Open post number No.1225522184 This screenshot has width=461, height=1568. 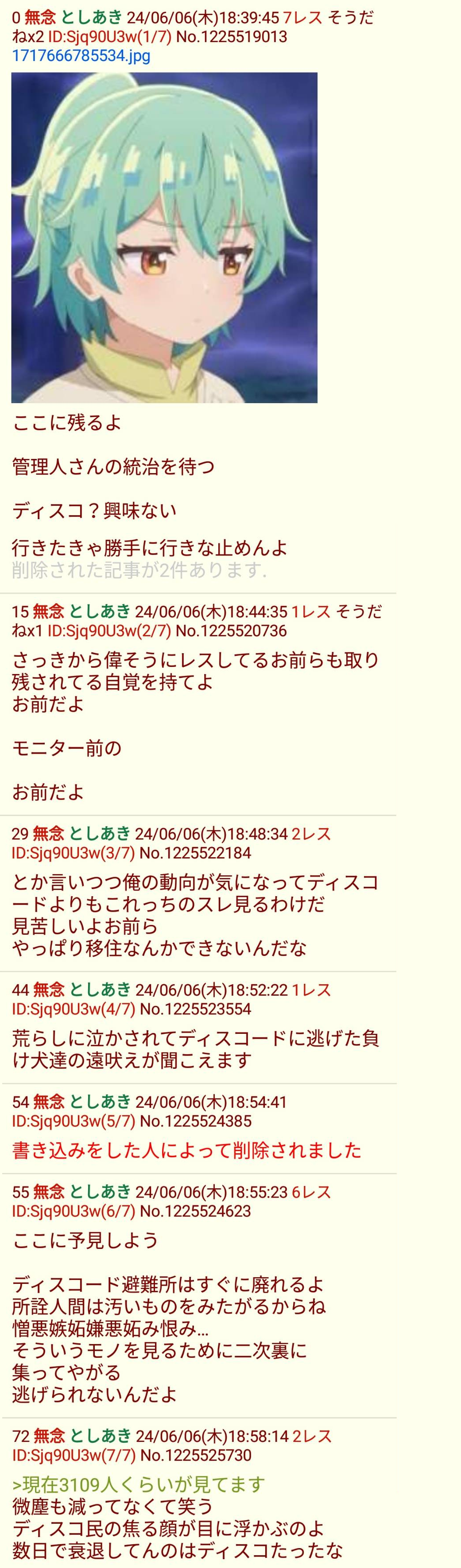pyautogui.click(x=195, y=853)
